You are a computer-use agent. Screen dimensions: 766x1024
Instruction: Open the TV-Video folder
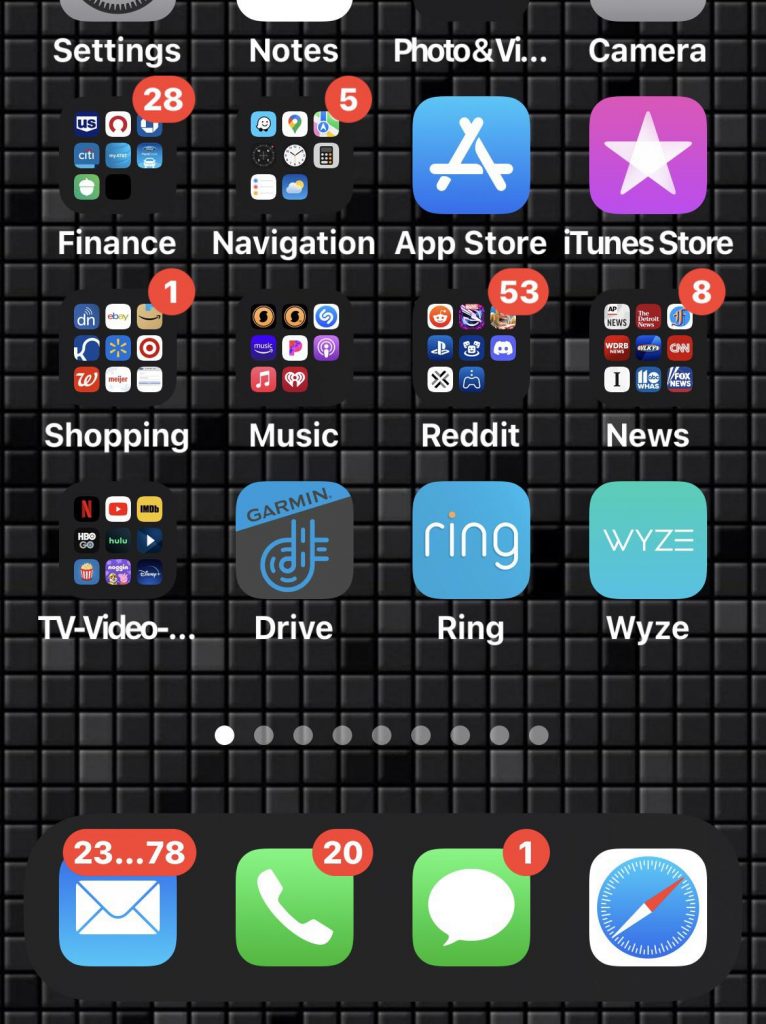pos(117,540)
